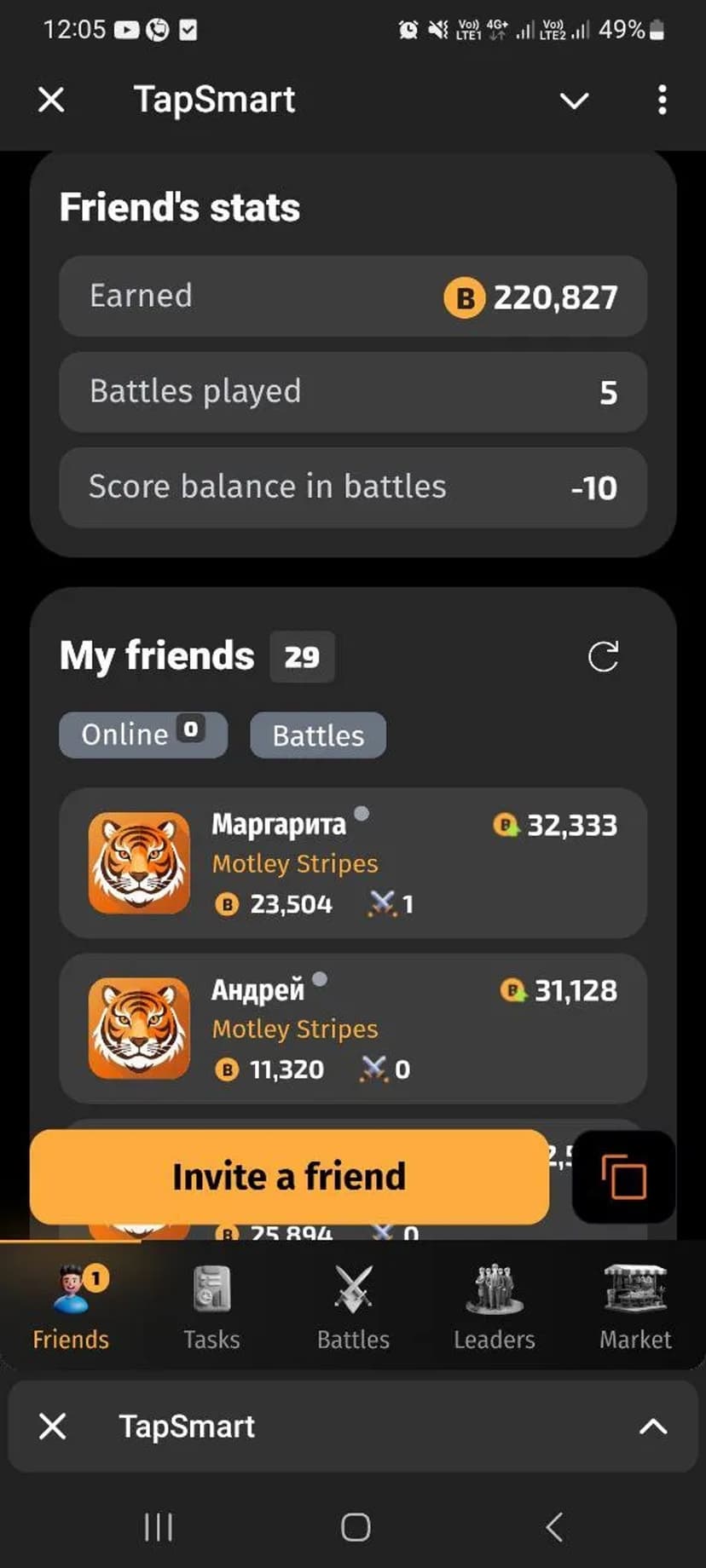
Task: Refresh the My friends list
Action: (x=603, y=656)
